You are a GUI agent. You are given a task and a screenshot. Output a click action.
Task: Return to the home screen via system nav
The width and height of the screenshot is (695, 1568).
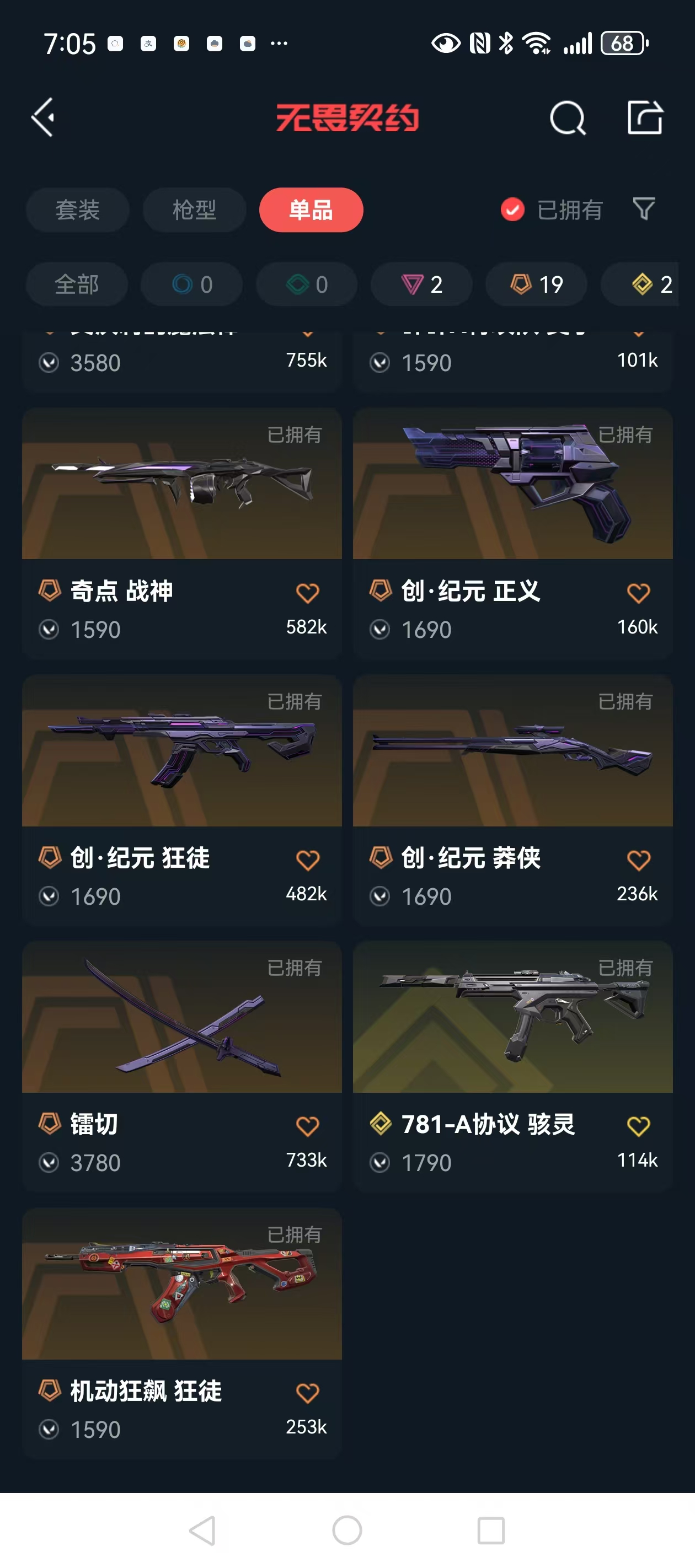pyautogui.click(x=347, y=1531)
